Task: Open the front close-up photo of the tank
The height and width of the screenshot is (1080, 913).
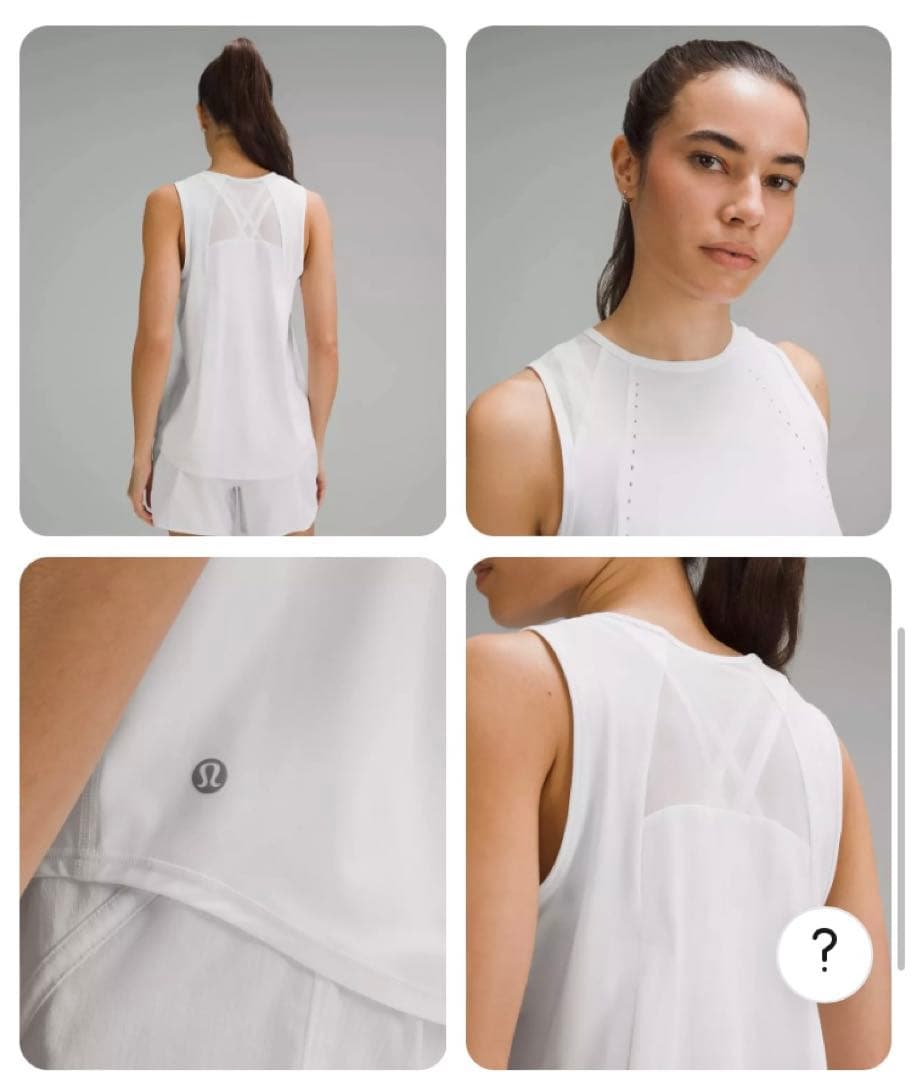Action: [678, 280]
